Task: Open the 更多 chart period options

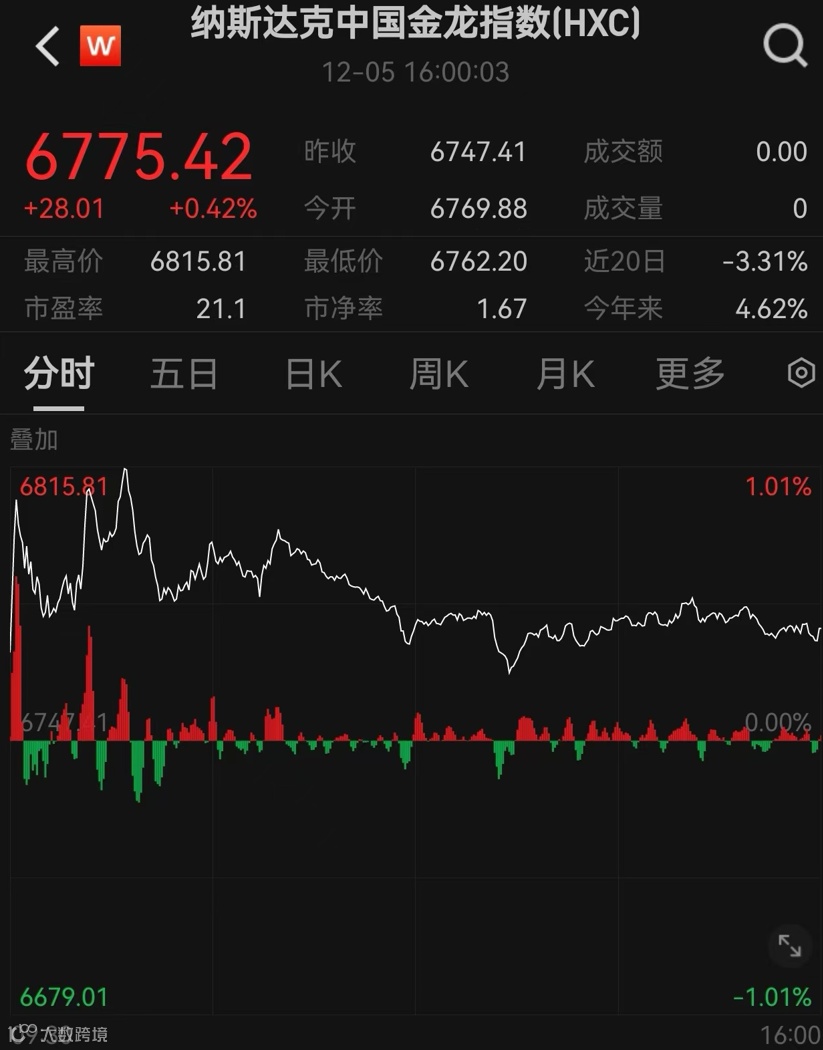Action: [690, 374]
